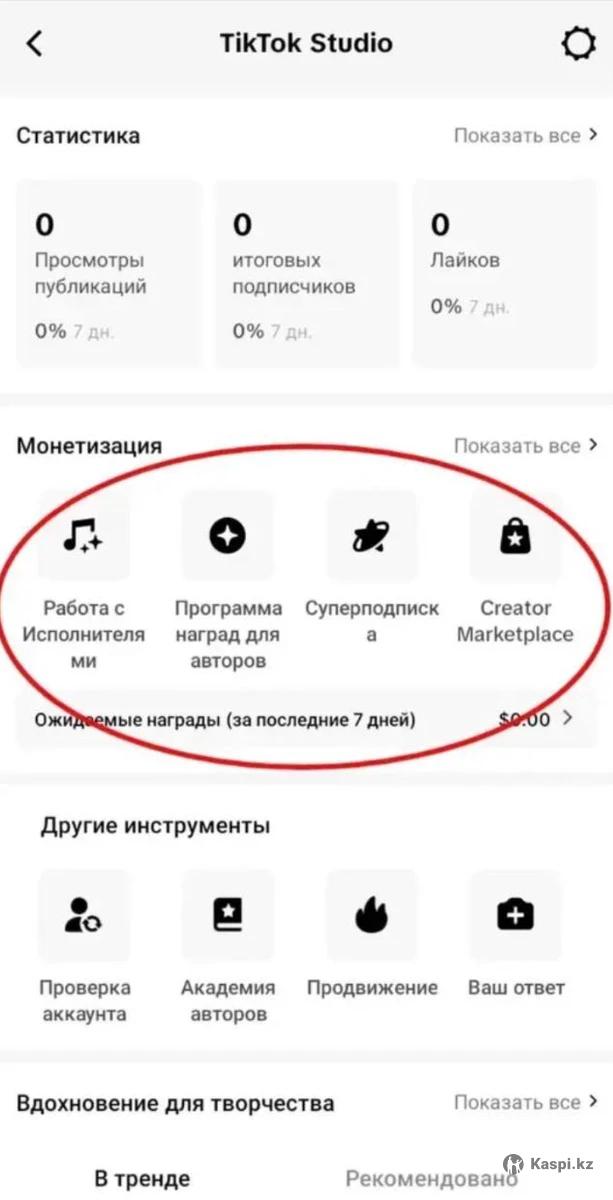Switch to the В тренде tab

click(x=142, y=1180)
